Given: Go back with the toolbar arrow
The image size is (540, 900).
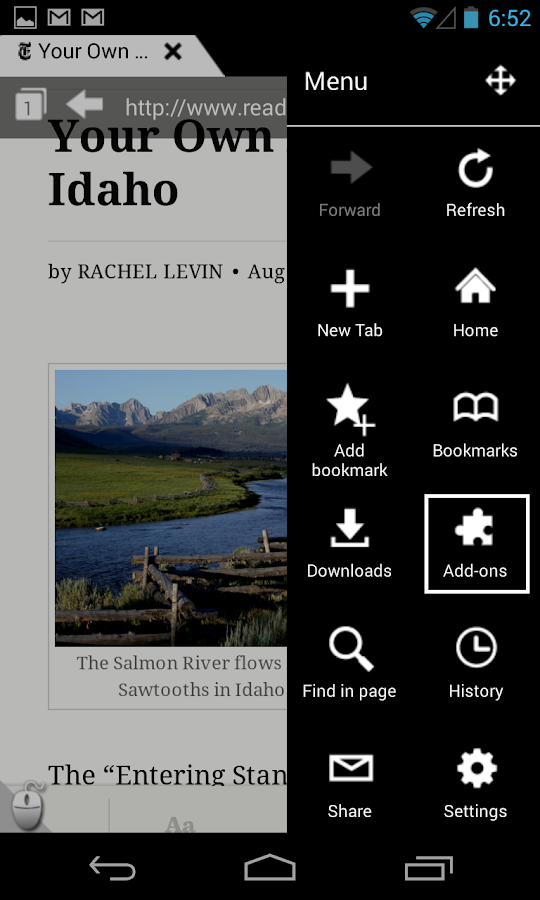Looking at the screenshot, I should click(x=84, y=105).
